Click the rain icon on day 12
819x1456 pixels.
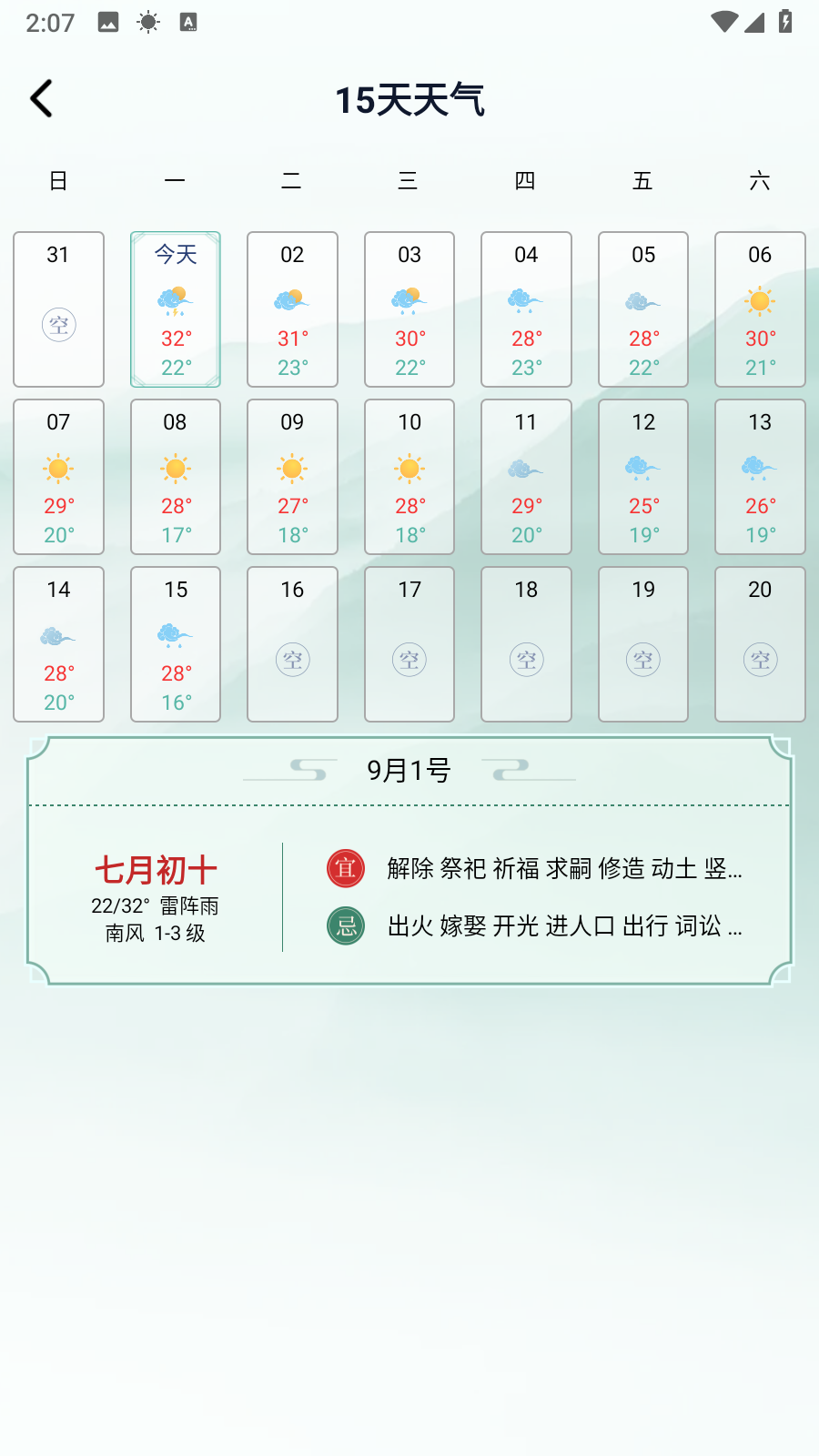642,464
